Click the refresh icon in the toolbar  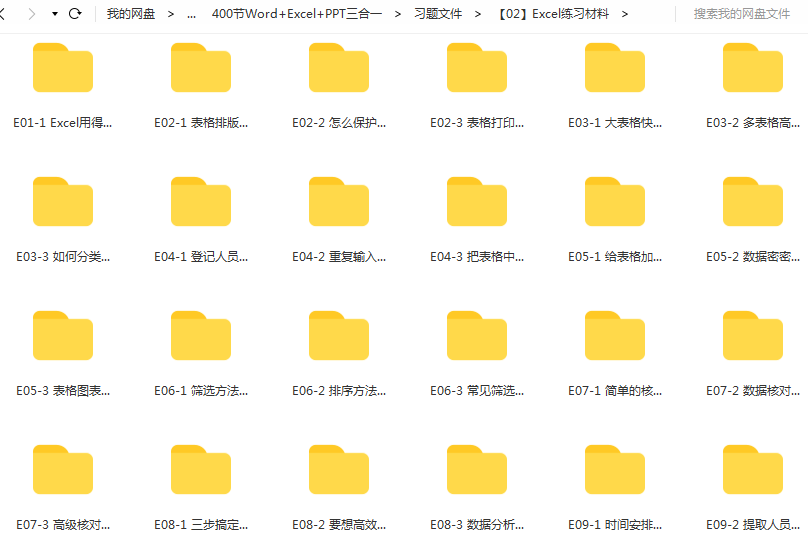pos(75,14)
